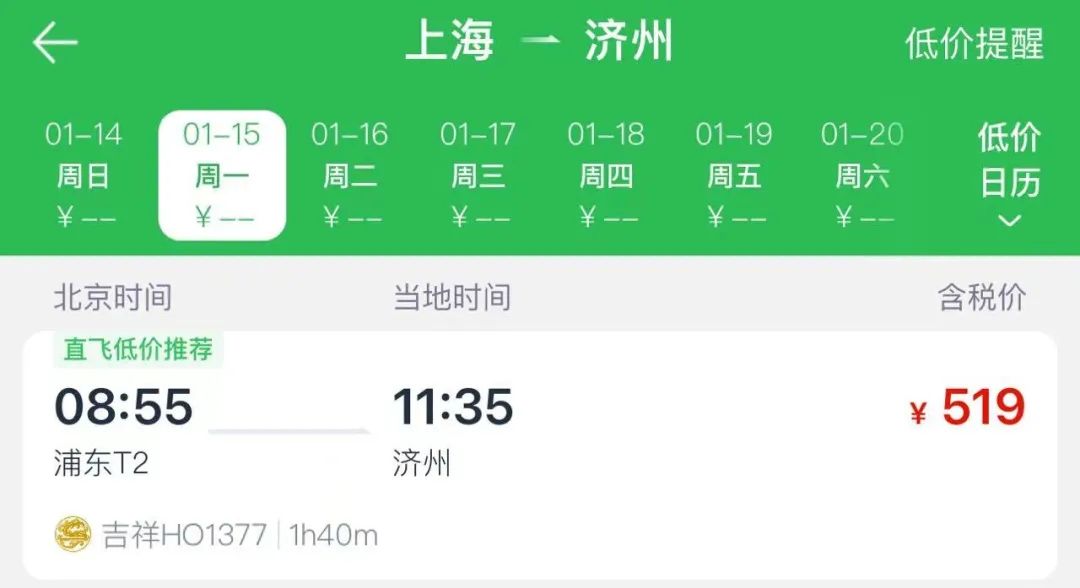Open the 低价提醒 low-price alert
1080x588 pixels.
pos(974,44)
